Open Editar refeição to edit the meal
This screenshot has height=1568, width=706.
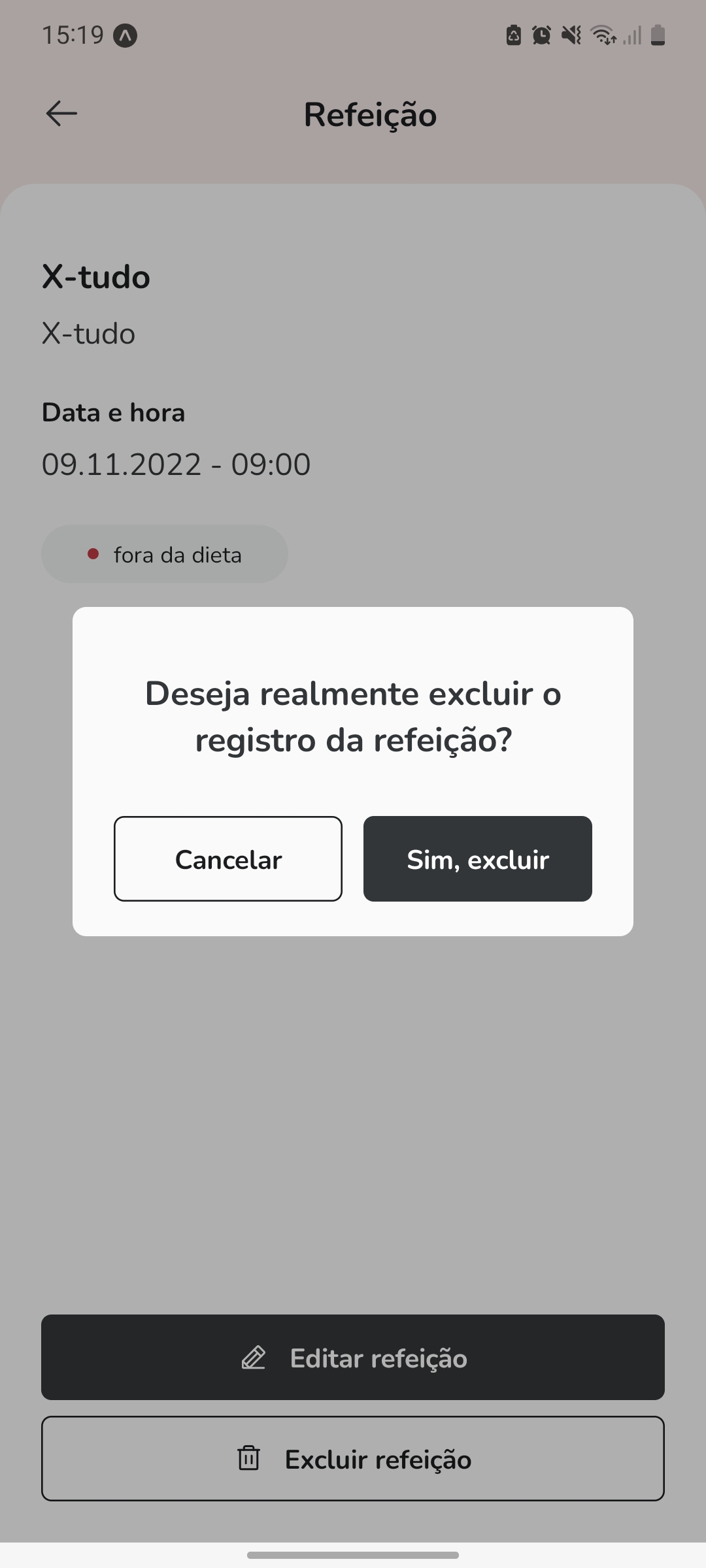[x=353, y=1357]
